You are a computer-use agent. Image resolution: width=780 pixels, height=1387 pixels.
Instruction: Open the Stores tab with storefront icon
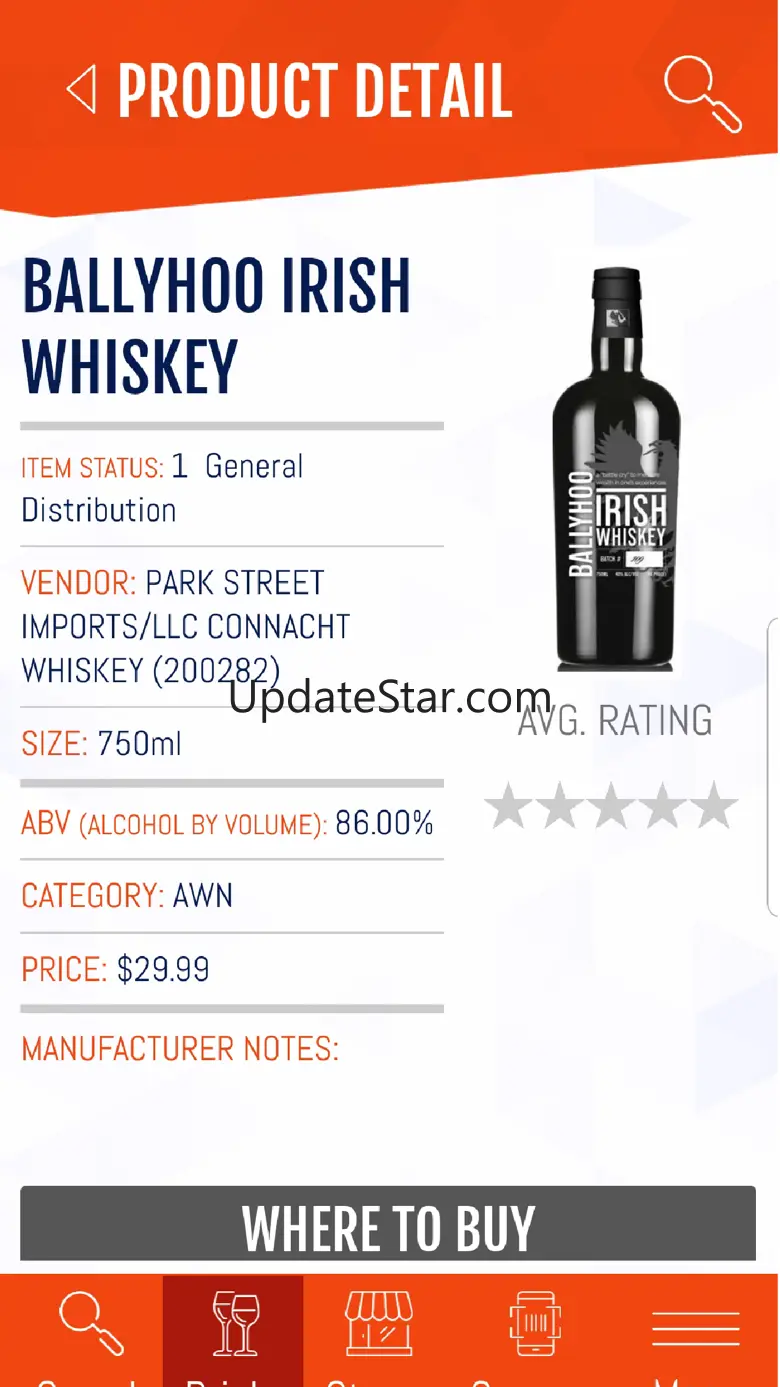(379, 1331)
